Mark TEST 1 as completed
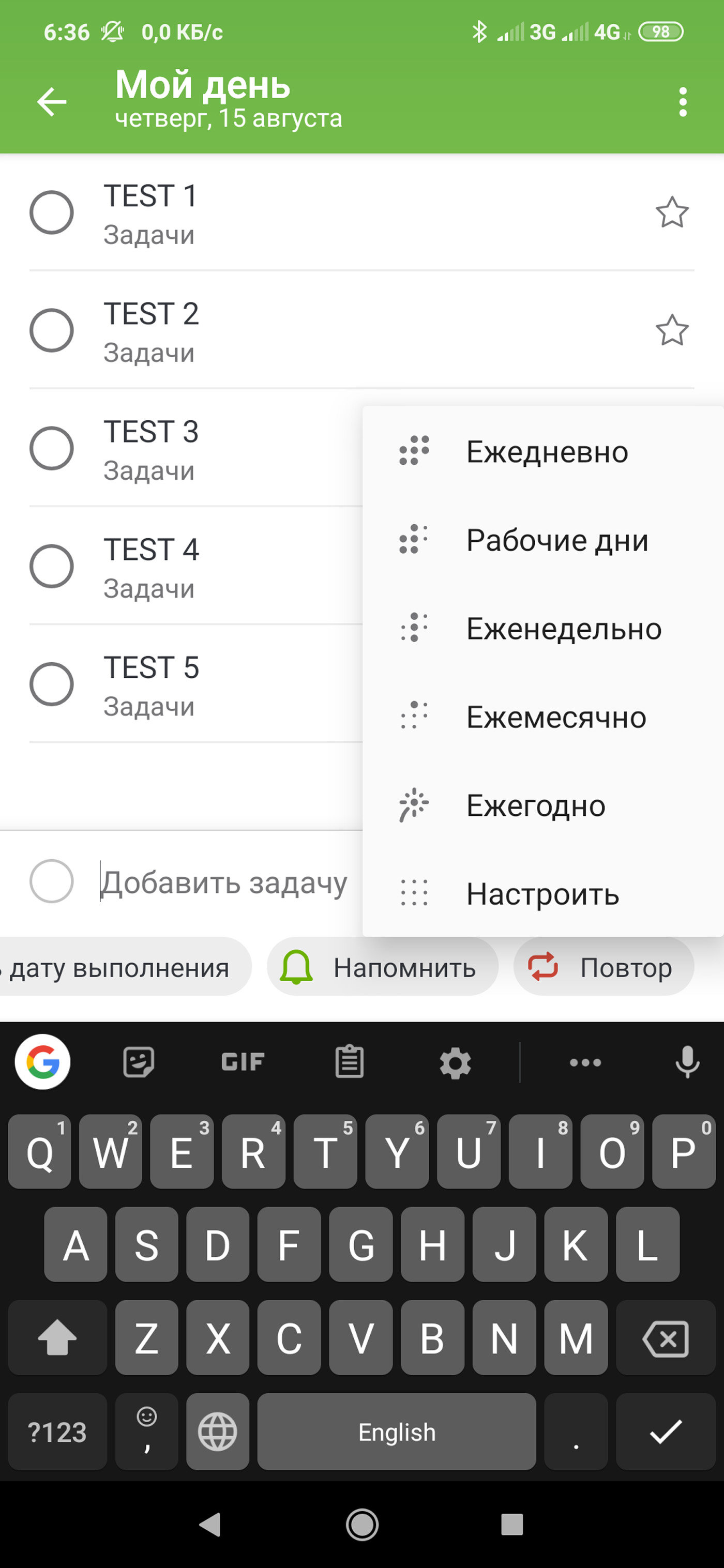 pos(52,212)
